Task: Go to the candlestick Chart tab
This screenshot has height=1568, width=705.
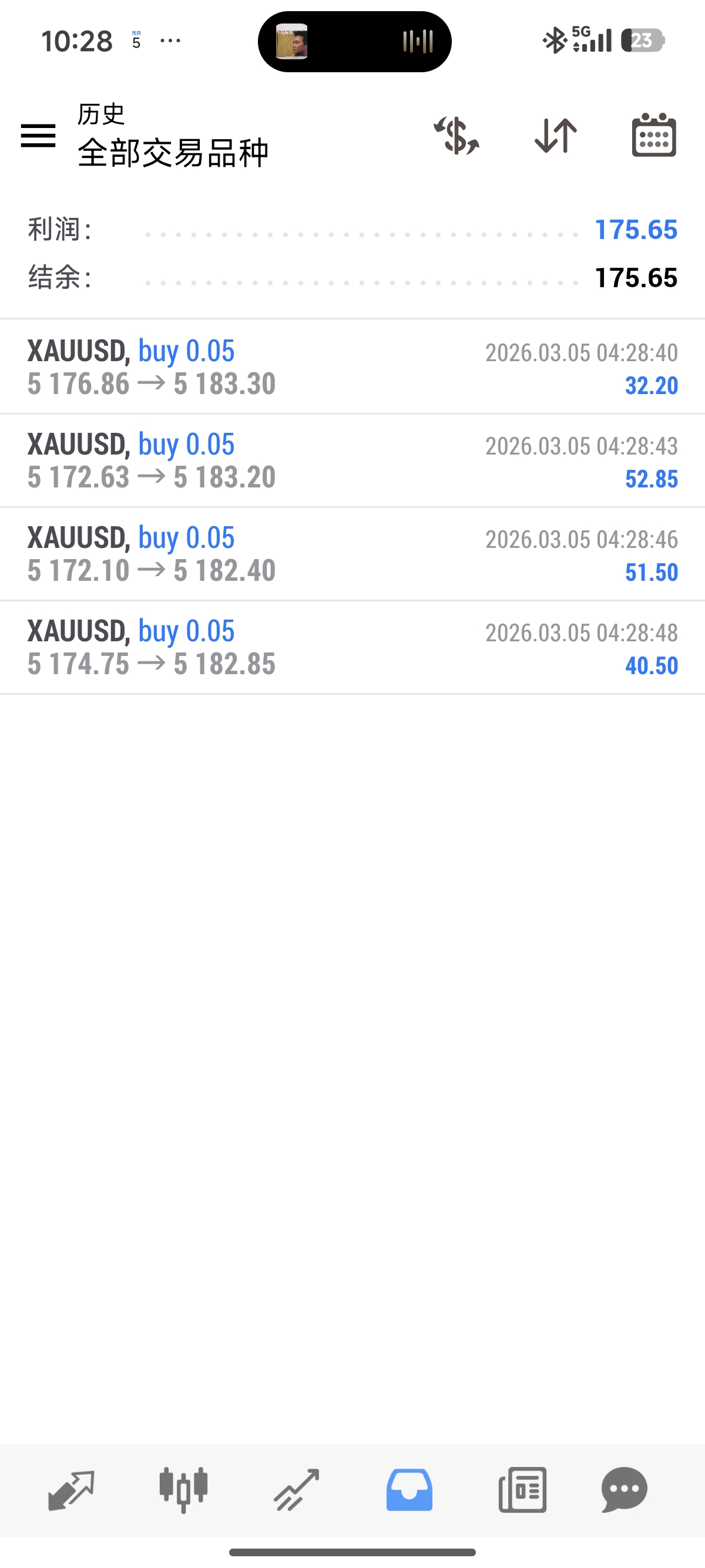Action: point(183,1490)
